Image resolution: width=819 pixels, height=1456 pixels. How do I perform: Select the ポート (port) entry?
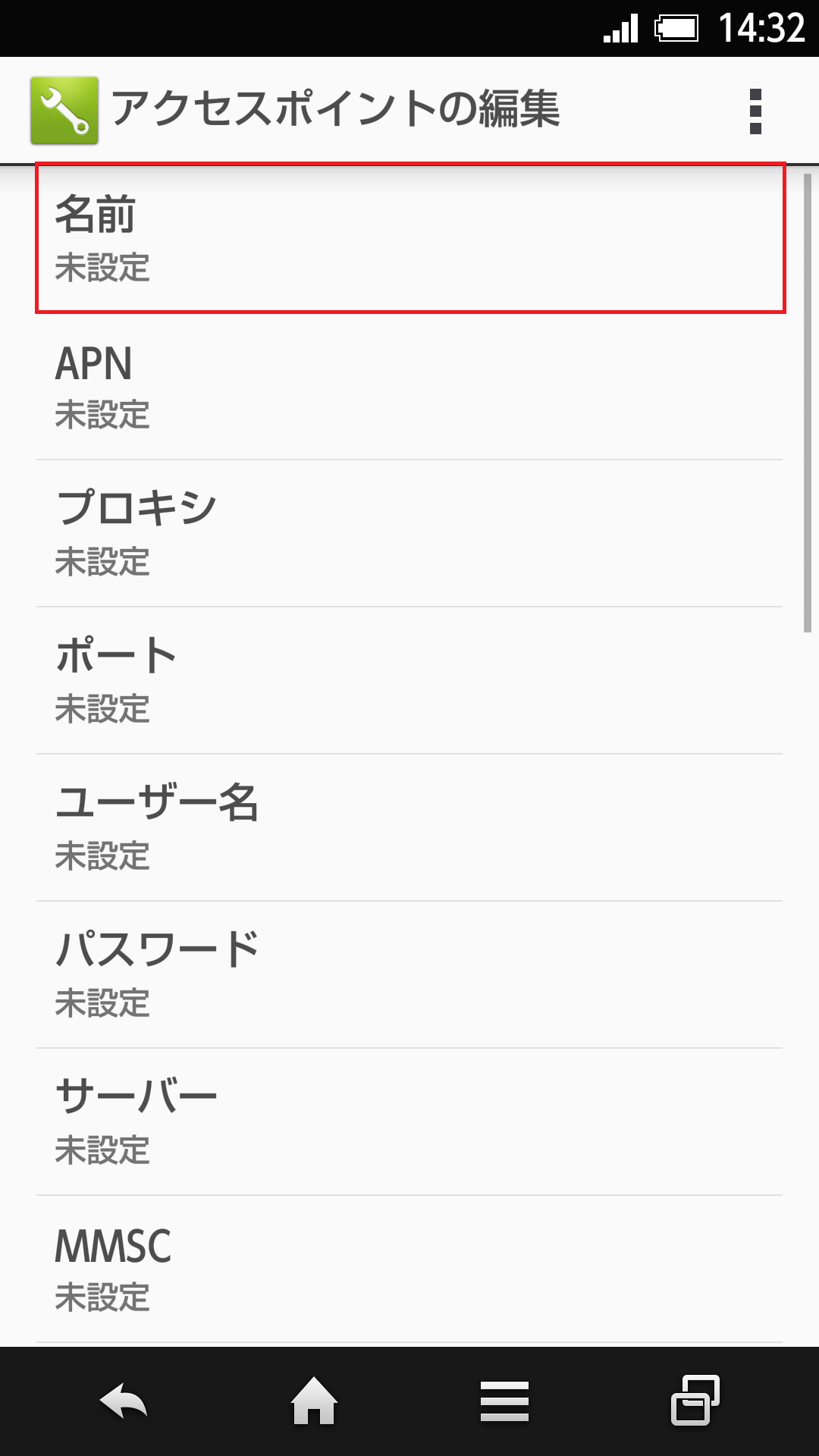(409, 679)
